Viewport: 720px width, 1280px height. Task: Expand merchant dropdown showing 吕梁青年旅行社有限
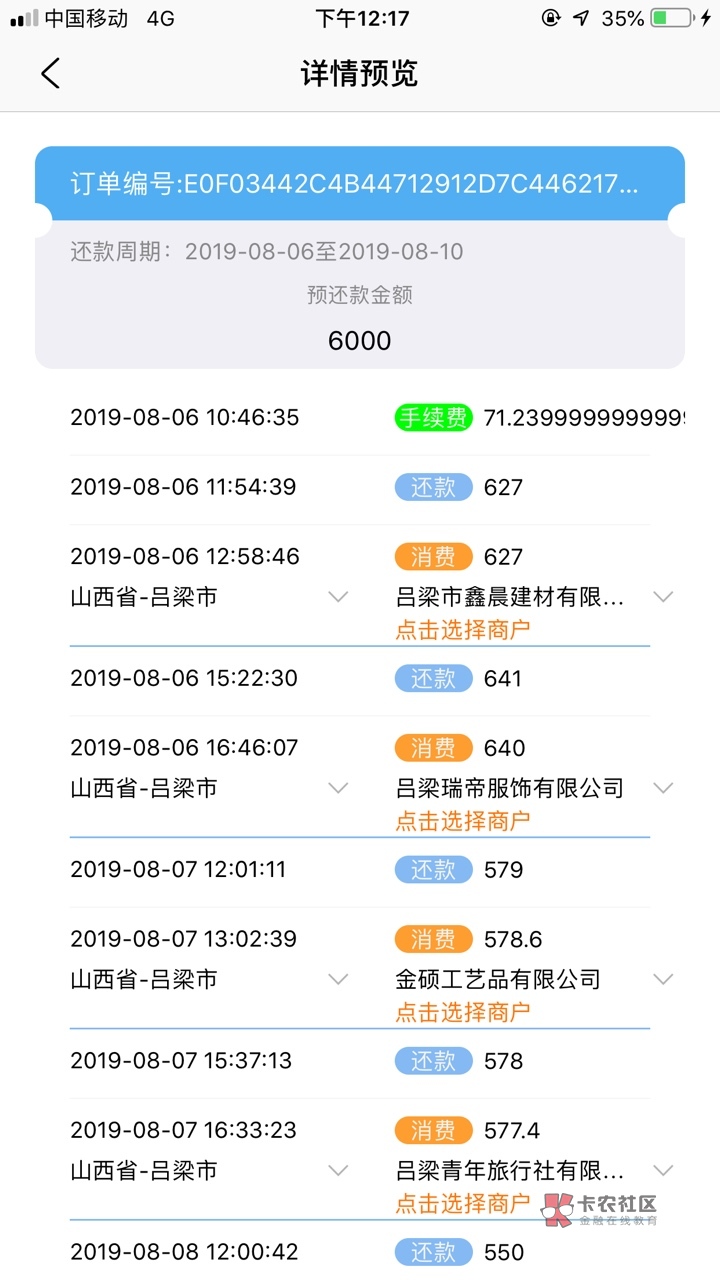[x=662, y=1170]
